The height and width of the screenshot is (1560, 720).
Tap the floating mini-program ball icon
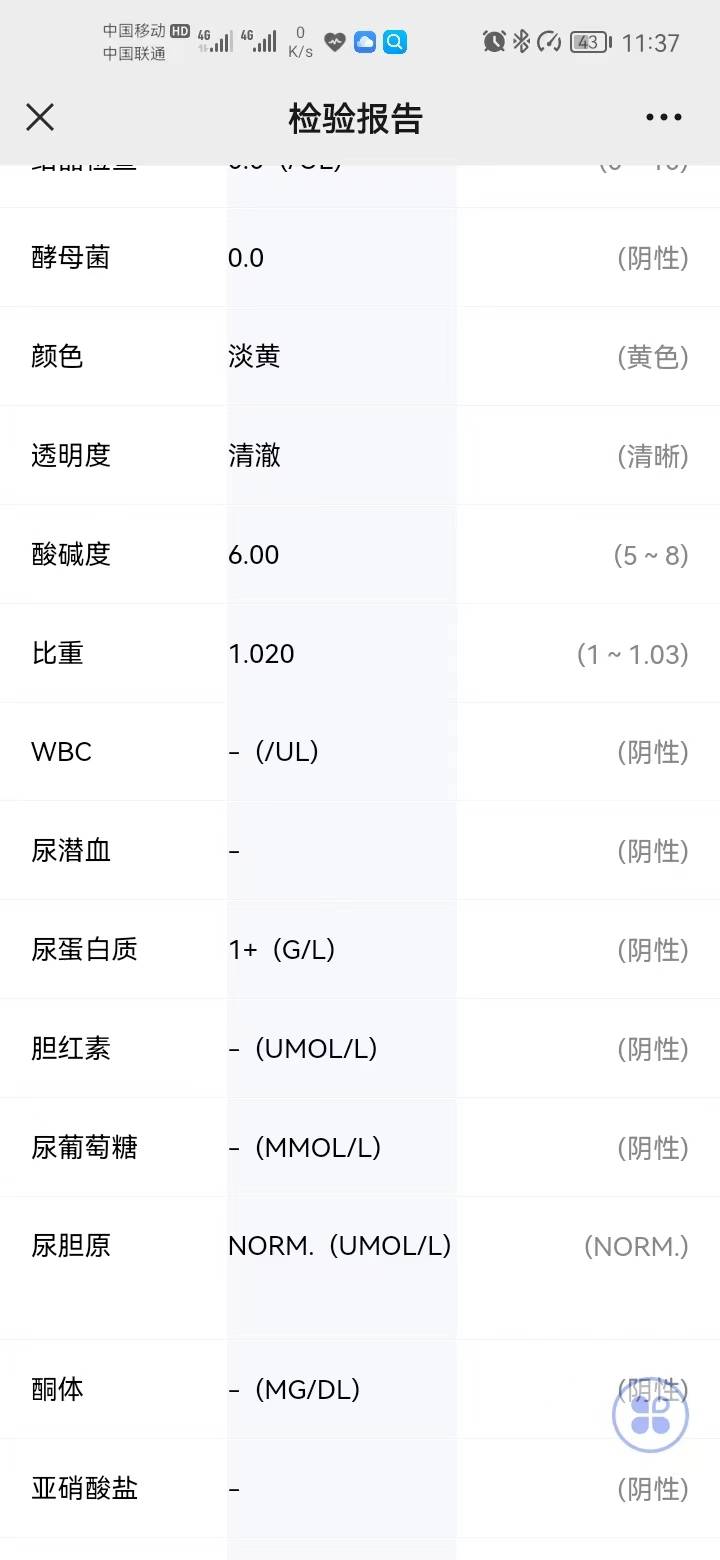(650, 1415)
